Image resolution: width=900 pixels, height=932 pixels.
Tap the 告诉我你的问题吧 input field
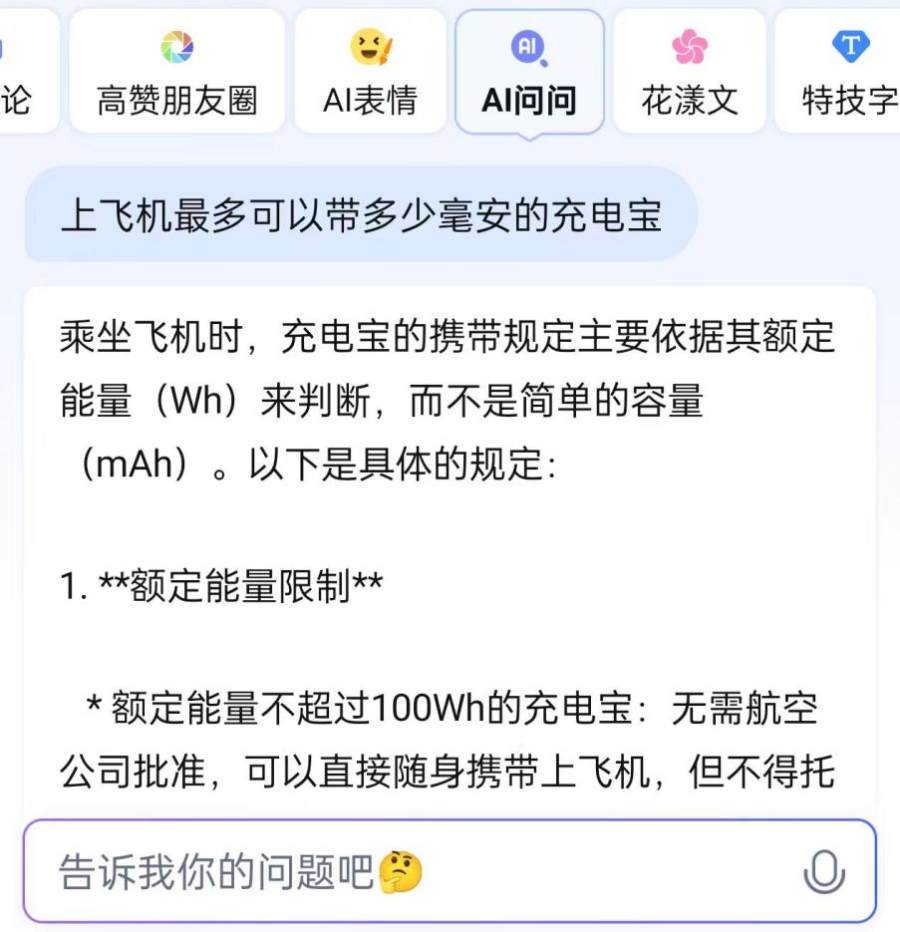[400, 872]
